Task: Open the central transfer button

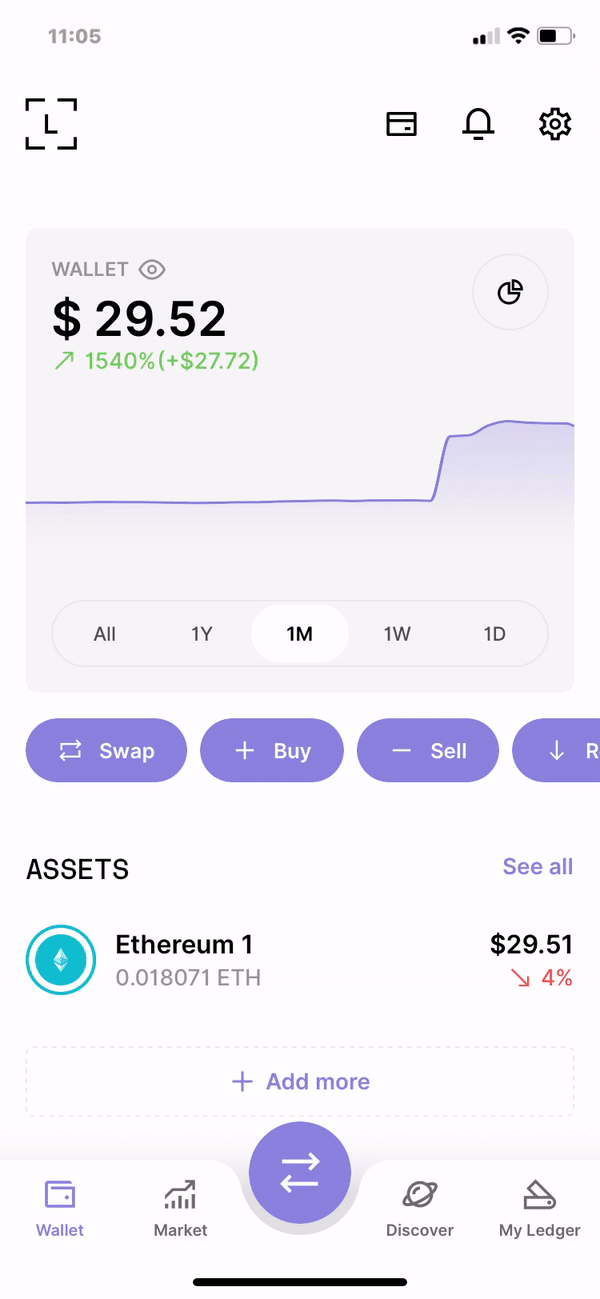Action: pyautogui.click(x=300, y=1172)
